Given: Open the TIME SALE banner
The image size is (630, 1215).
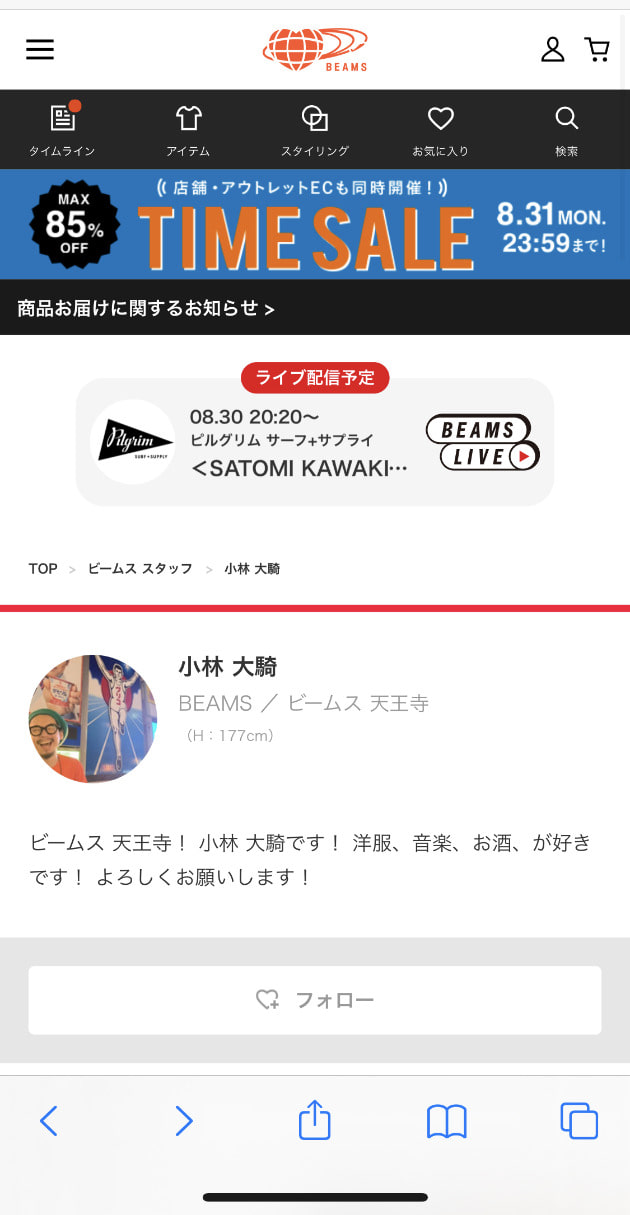Looking at the screenshot, I should (x=315, y=224).
